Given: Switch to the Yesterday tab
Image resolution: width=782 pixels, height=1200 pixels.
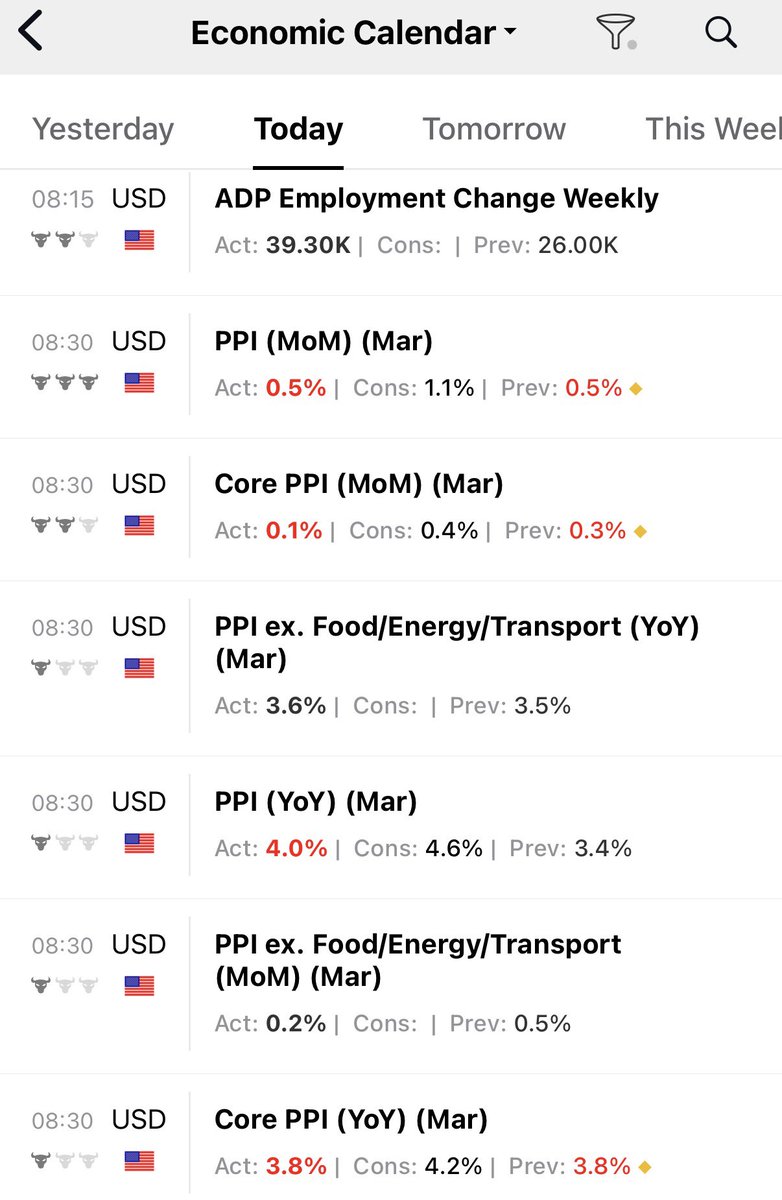Looking at the screenshot, I should (103, 129).
